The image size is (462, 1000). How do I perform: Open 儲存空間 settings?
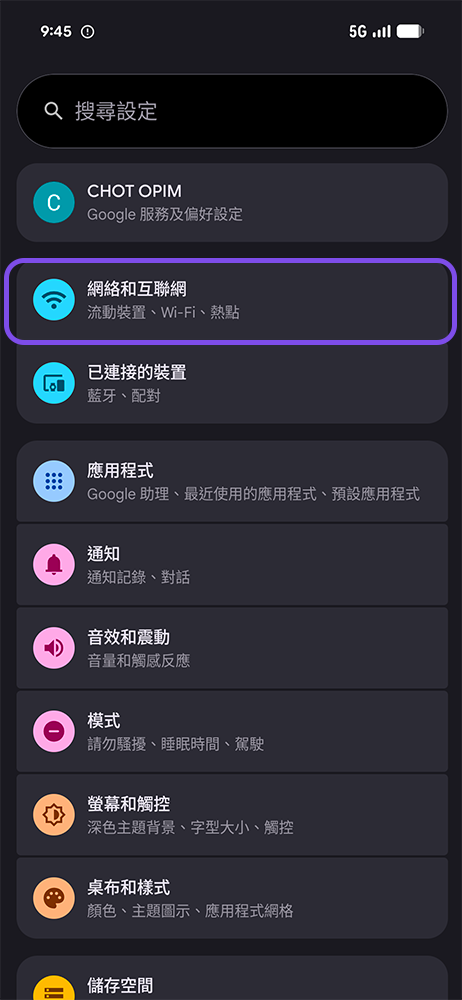click(232, 979)
